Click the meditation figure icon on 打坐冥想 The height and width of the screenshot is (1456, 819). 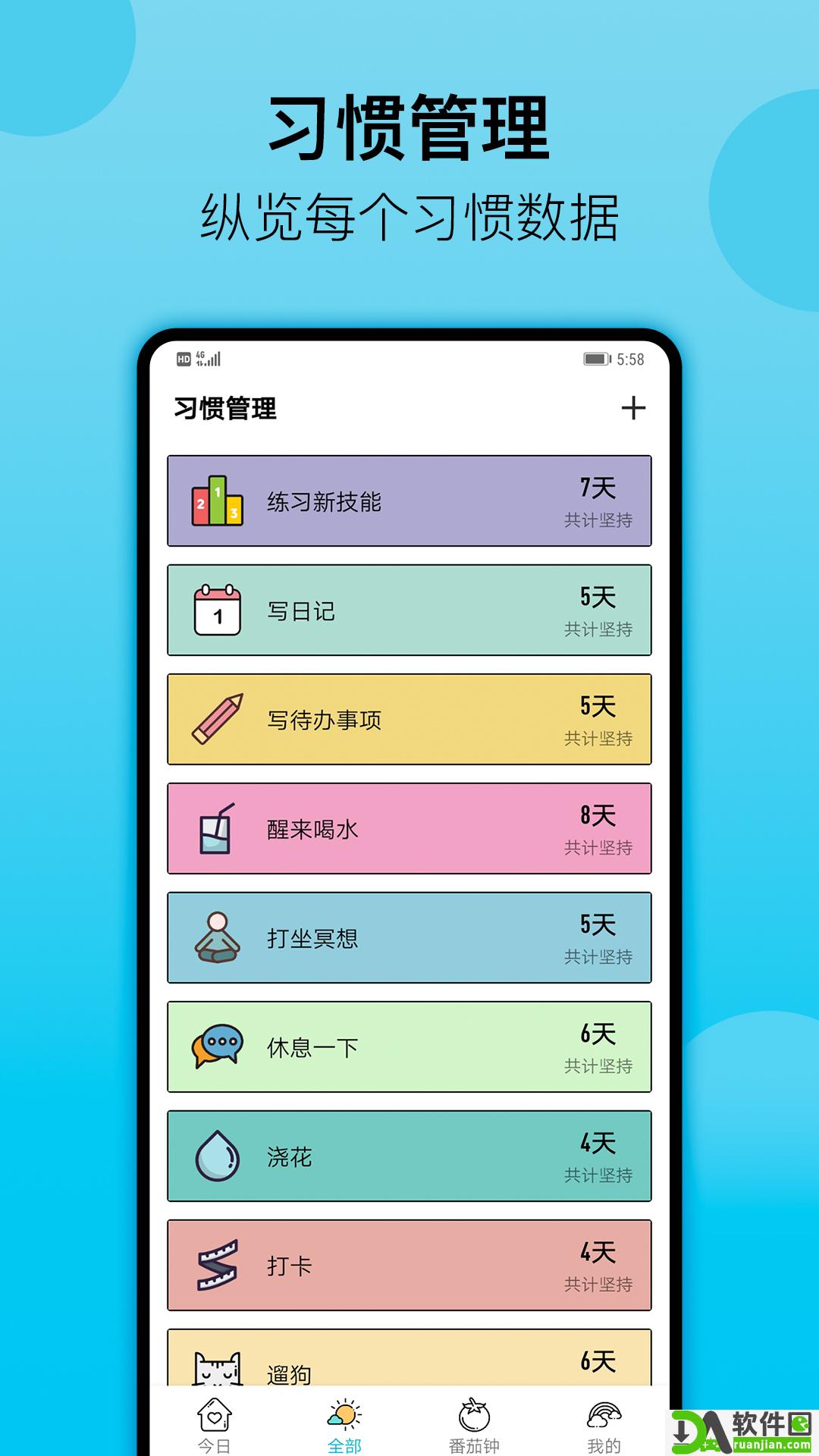[x=216, y=939]
